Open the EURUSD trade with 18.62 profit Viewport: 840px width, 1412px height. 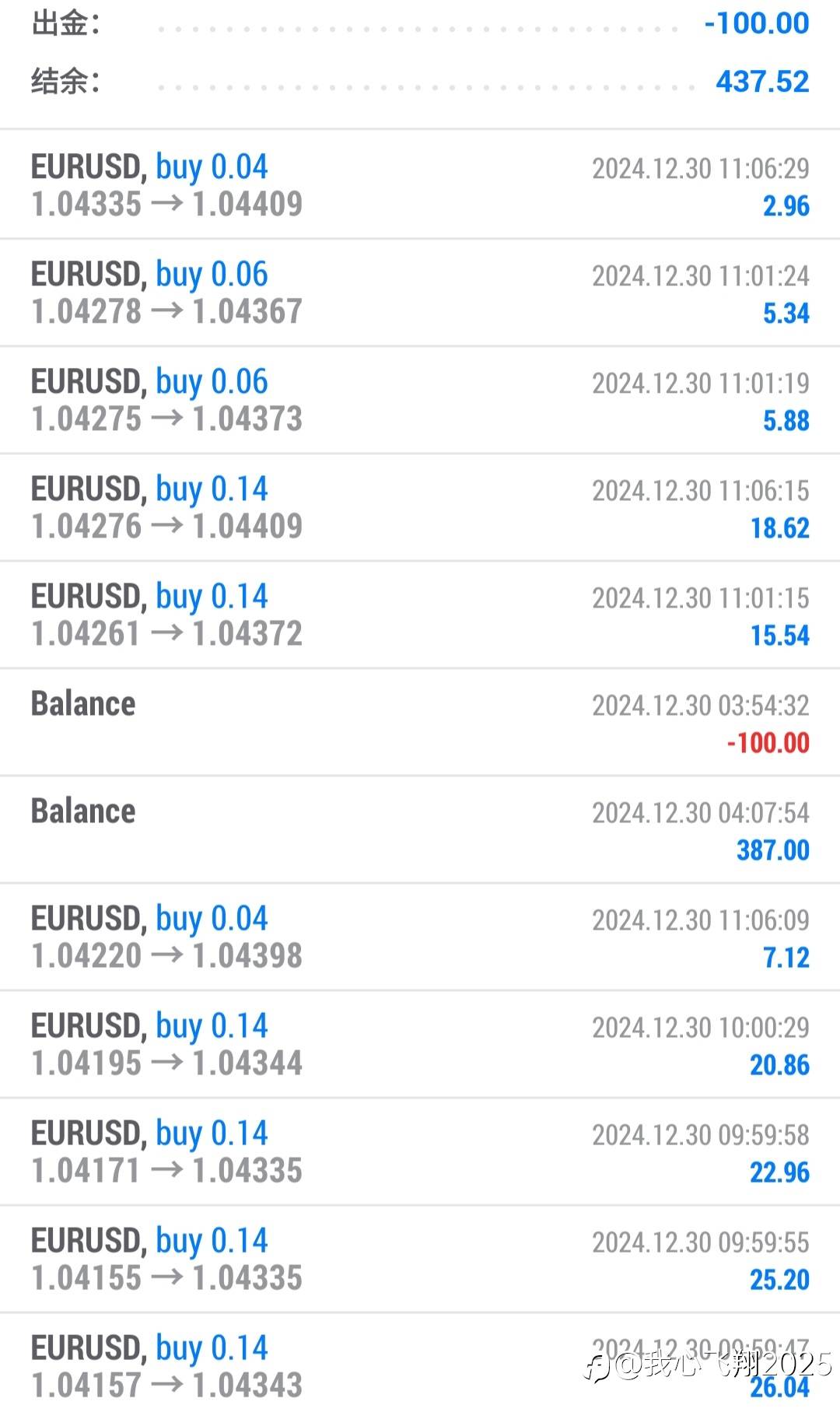(x=420, y=507)
